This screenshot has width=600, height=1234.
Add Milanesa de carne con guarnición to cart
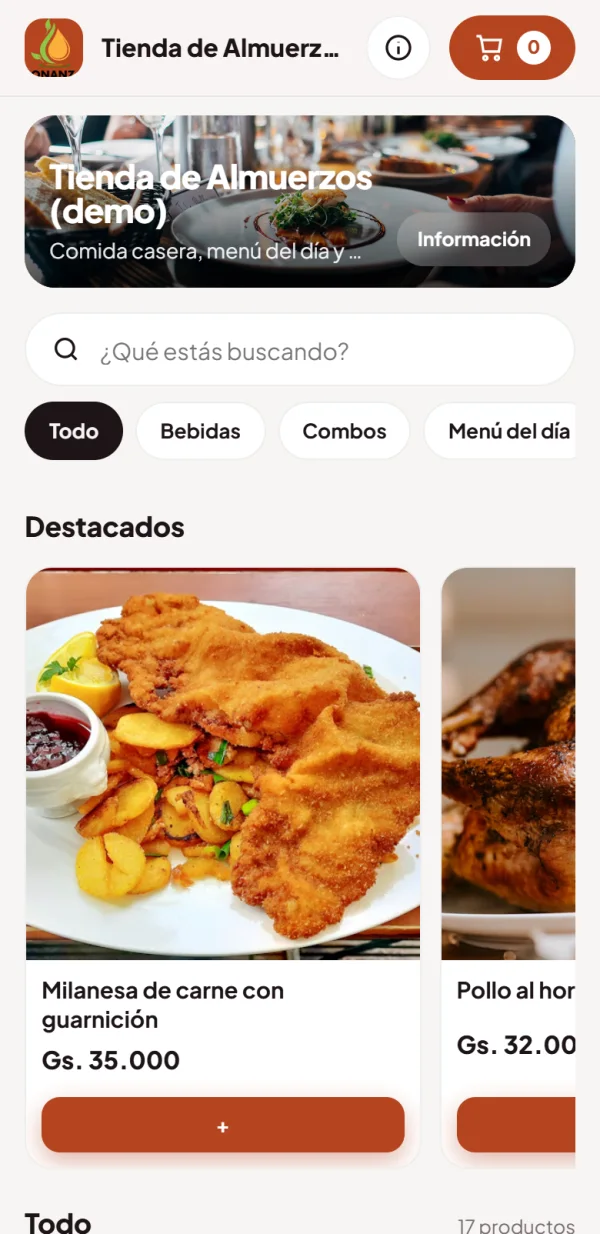(x=223, y=1126)
